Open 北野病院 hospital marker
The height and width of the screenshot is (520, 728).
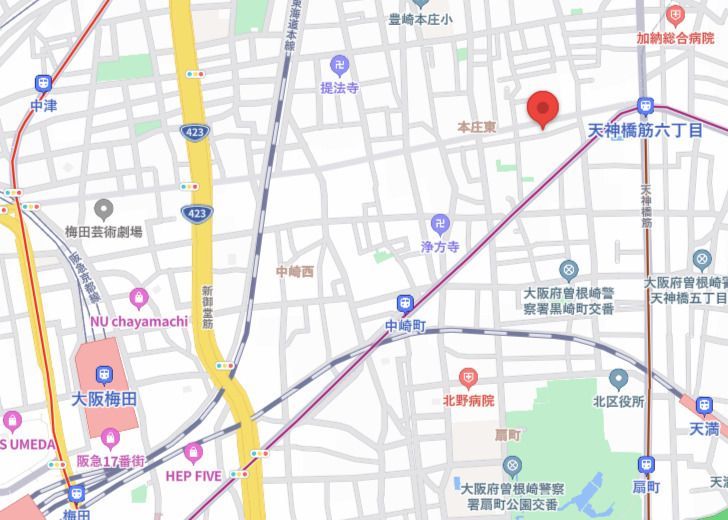(x=468, y=378)
